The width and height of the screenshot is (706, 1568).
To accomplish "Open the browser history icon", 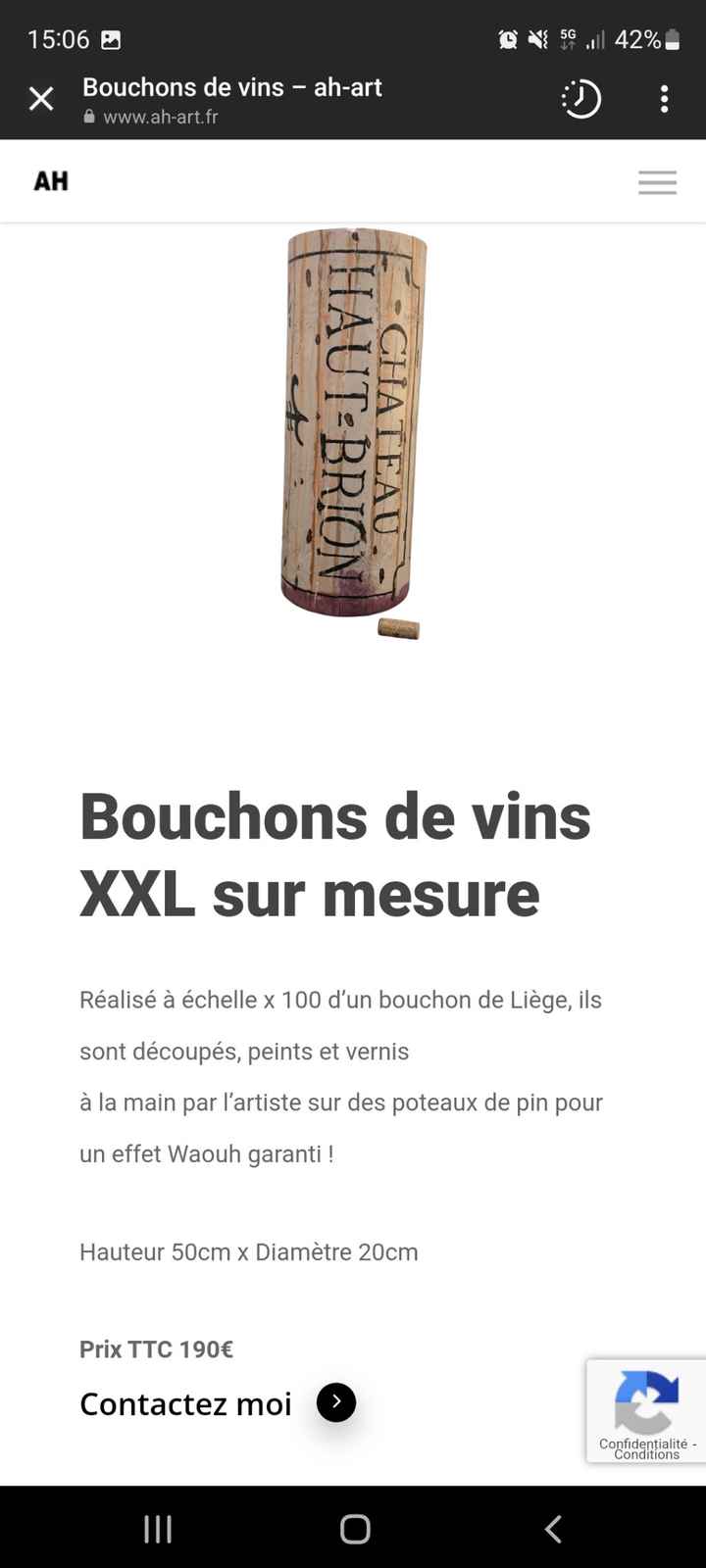I will [580, 98].
